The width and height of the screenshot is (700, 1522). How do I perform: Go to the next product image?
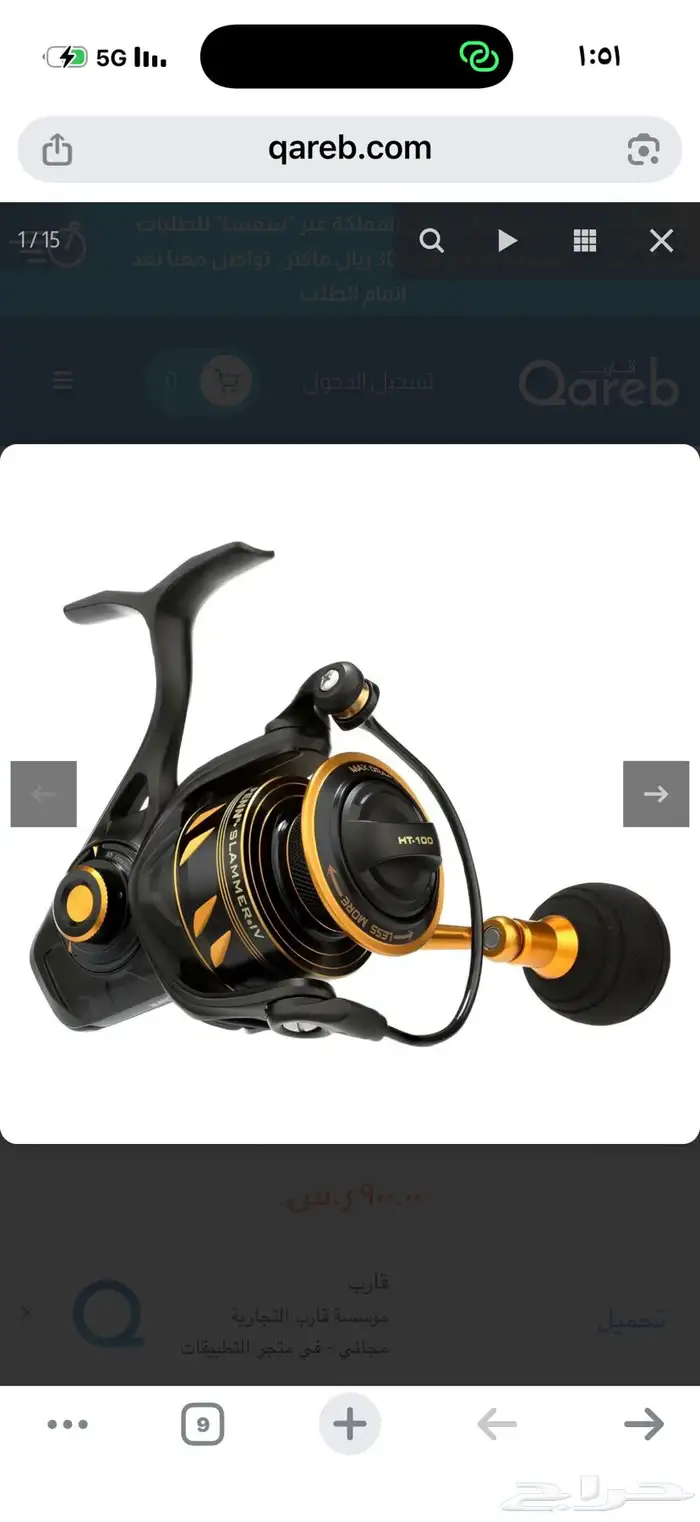coord(656,794)
